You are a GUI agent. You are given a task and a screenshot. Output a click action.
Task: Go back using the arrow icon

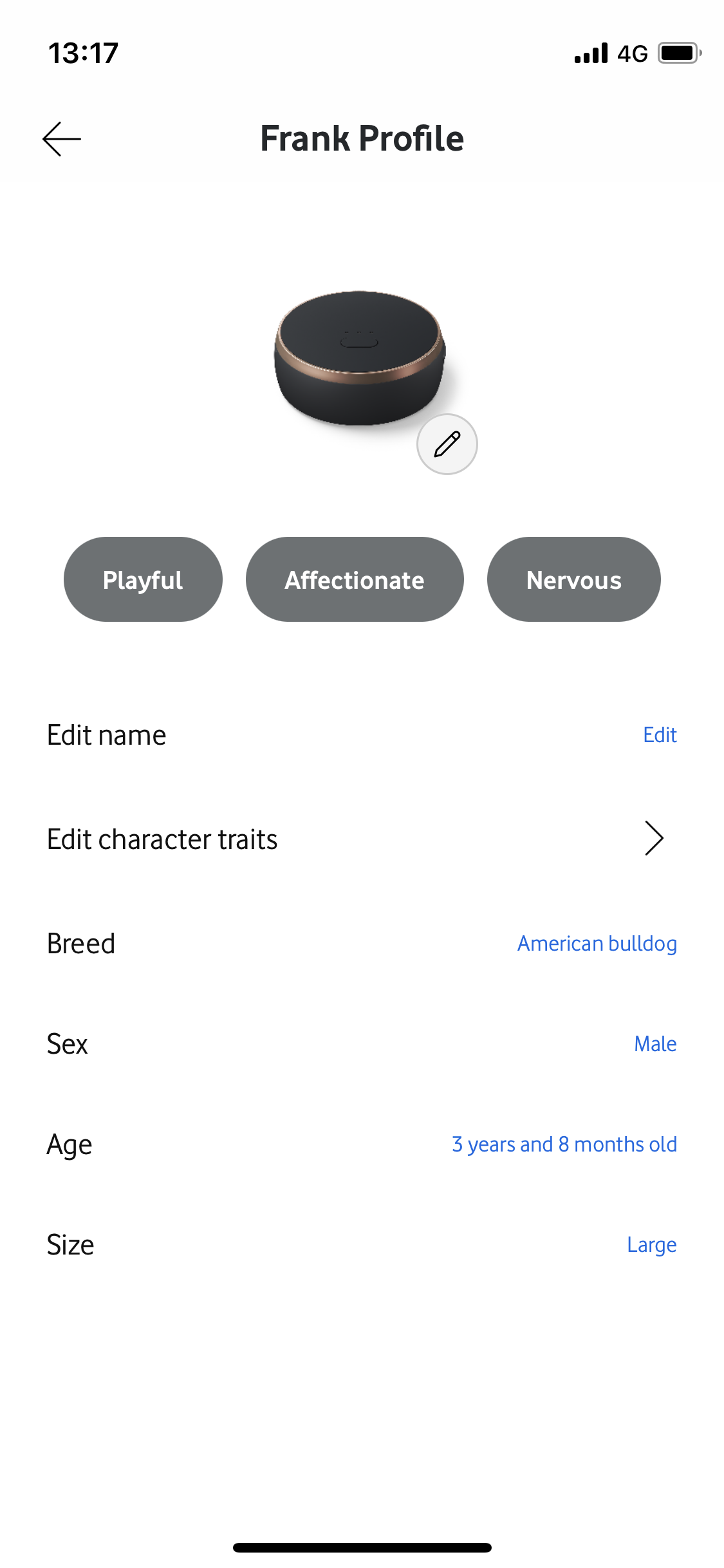click(62, 138)
